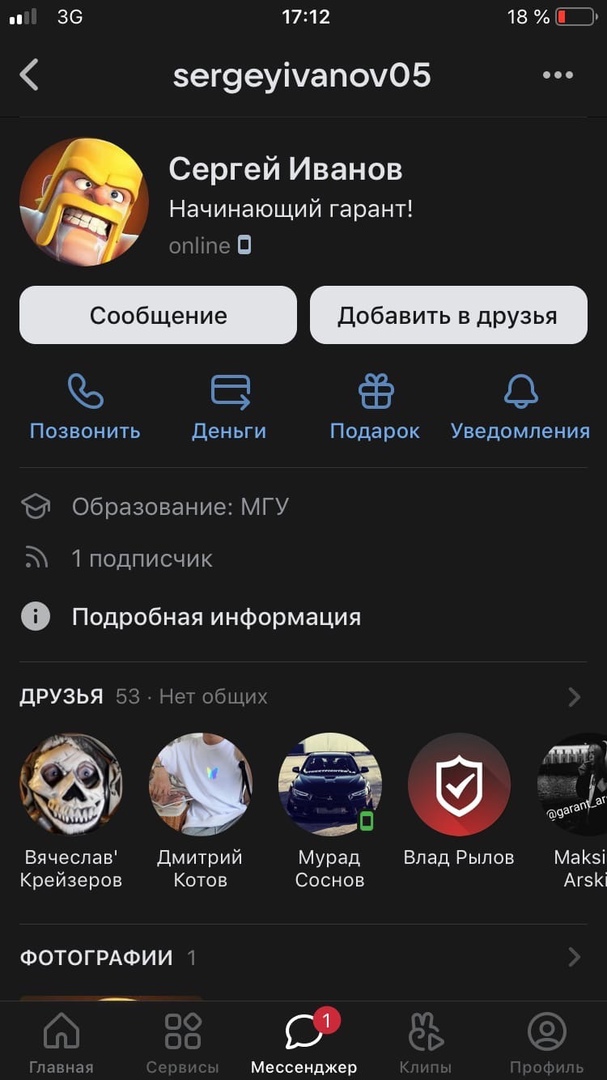Open the three-dot overflow menu
Screen dimensions: 607x1080
[557, 75]
